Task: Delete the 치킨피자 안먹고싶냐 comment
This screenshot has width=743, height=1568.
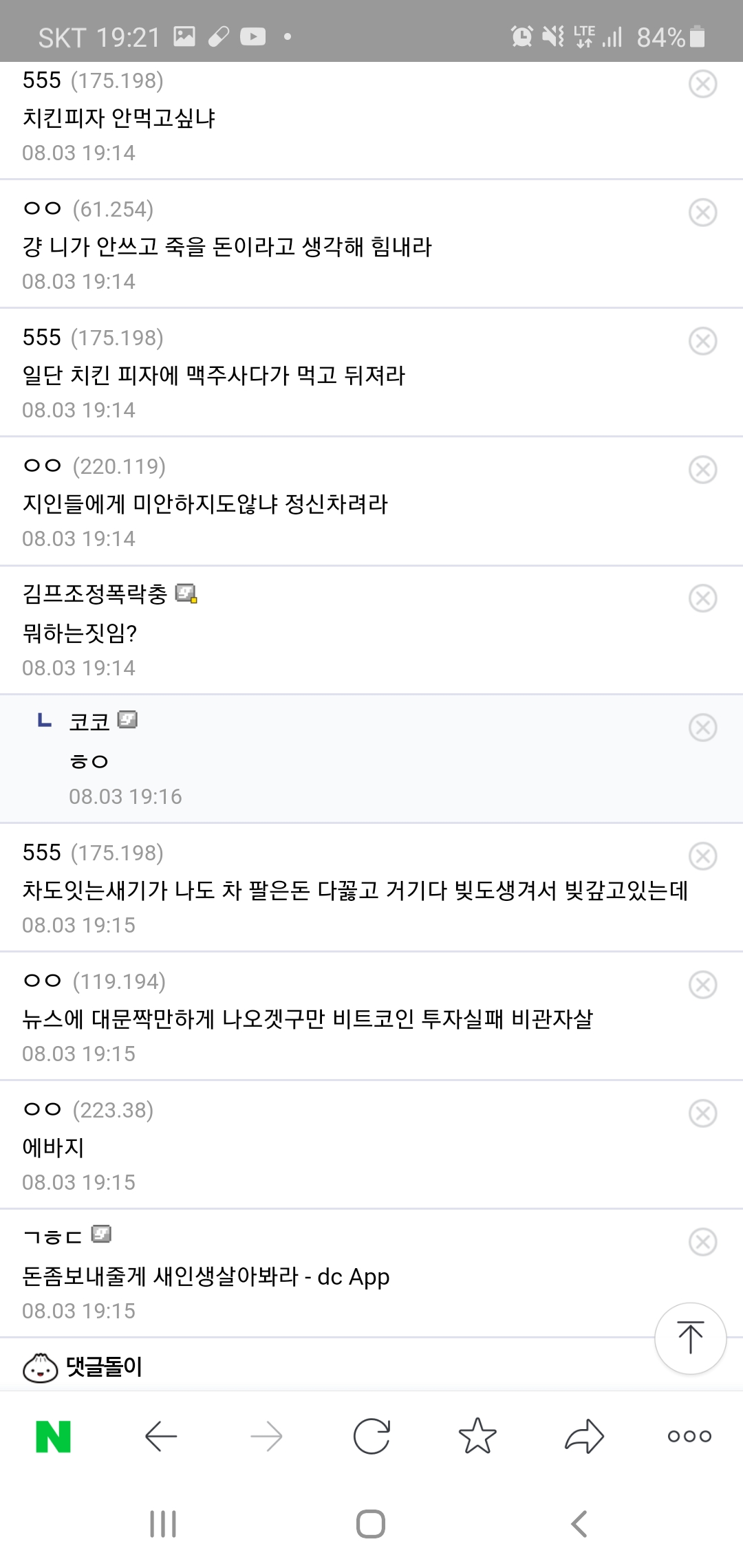Action: click(x=702, y=85)
